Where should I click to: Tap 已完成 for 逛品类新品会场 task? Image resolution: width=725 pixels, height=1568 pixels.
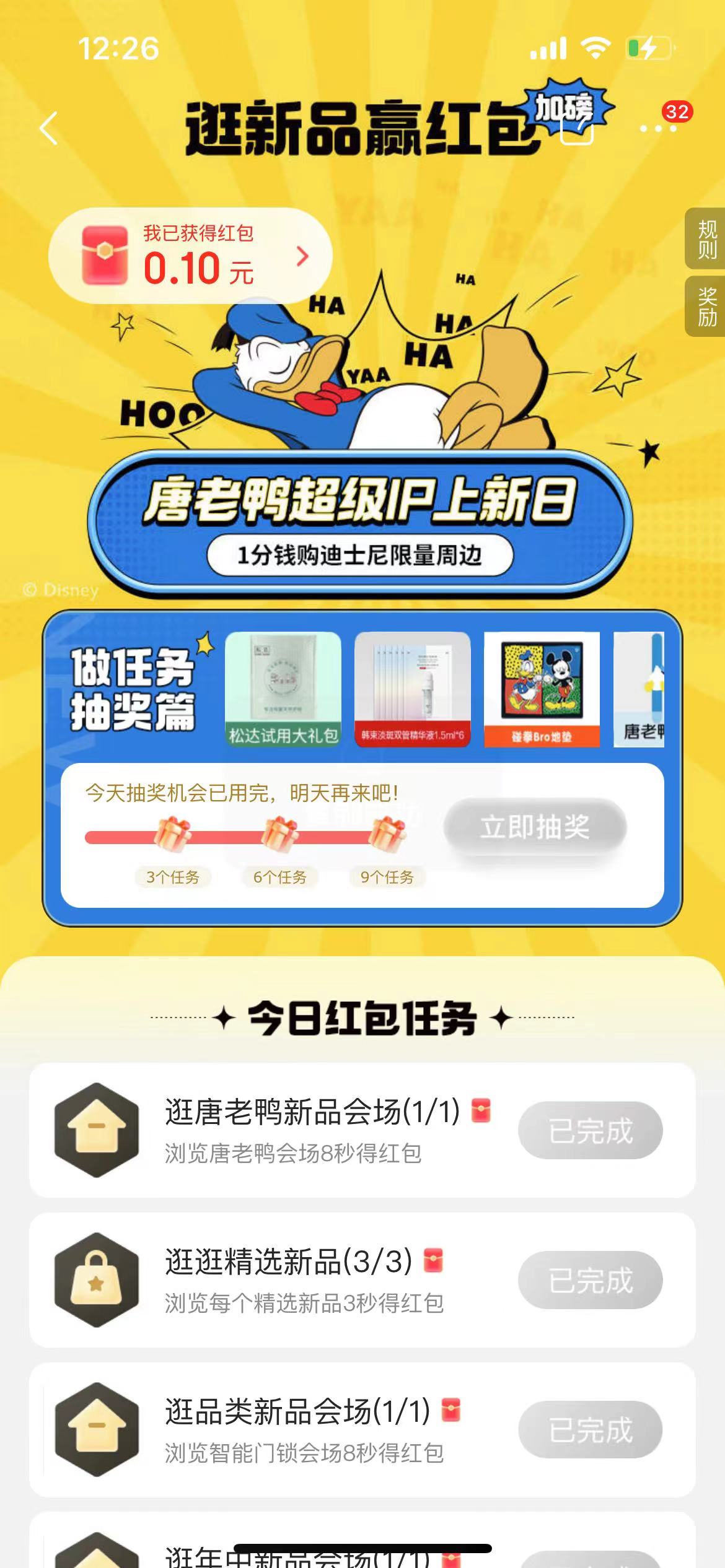590,1430
